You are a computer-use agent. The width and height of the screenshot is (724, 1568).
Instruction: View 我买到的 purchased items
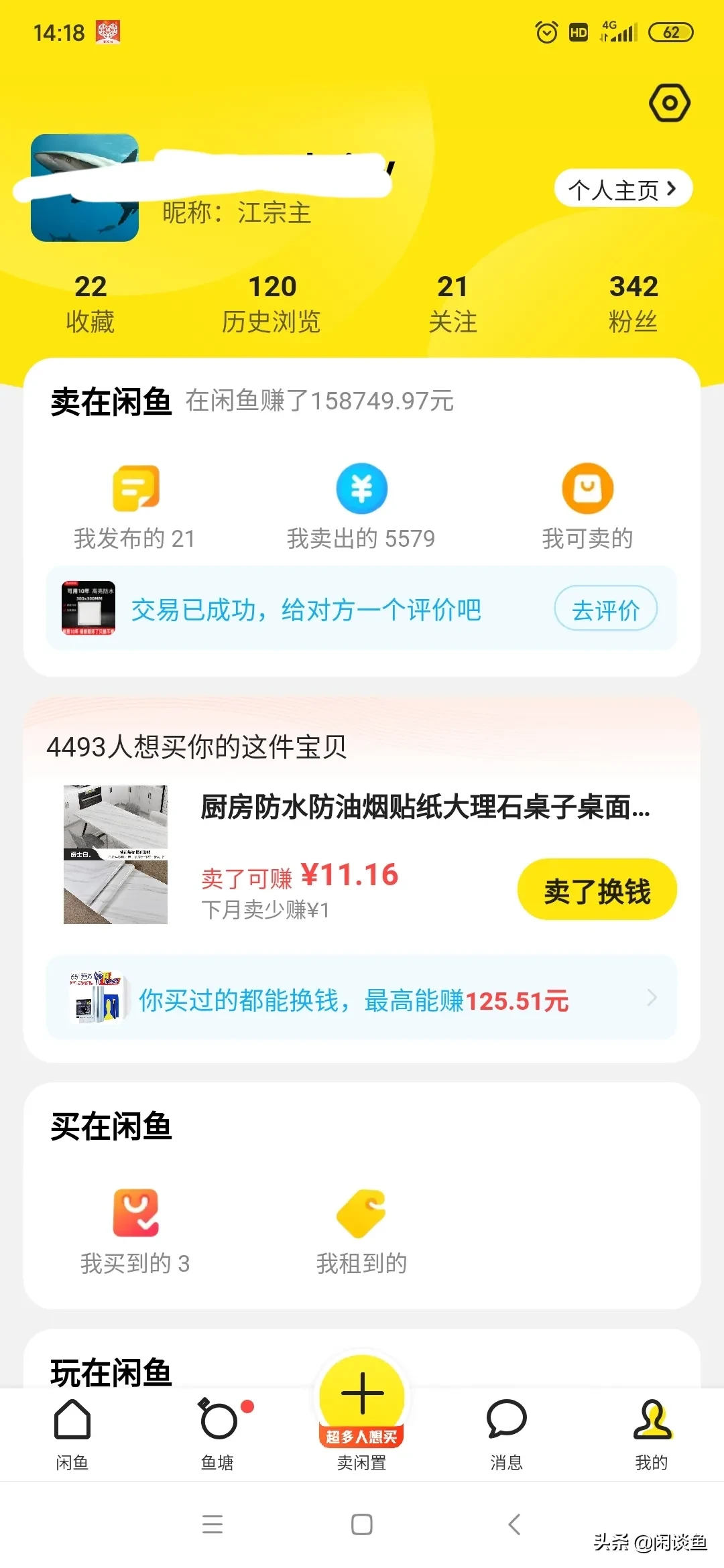tap(135, 1232)
